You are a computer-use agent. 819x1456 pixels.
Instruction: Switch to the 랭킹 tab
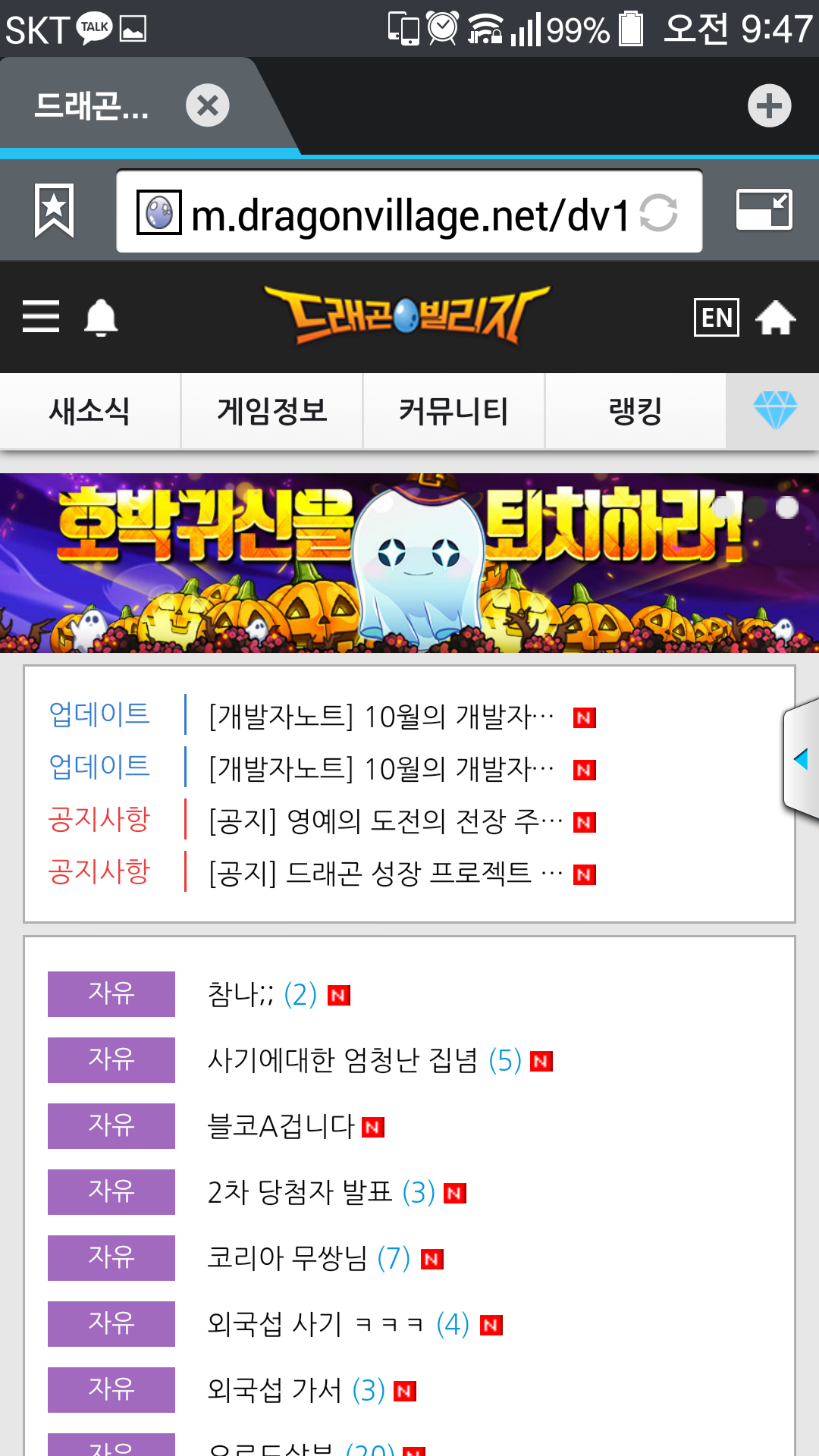click(x=635, y=411)
